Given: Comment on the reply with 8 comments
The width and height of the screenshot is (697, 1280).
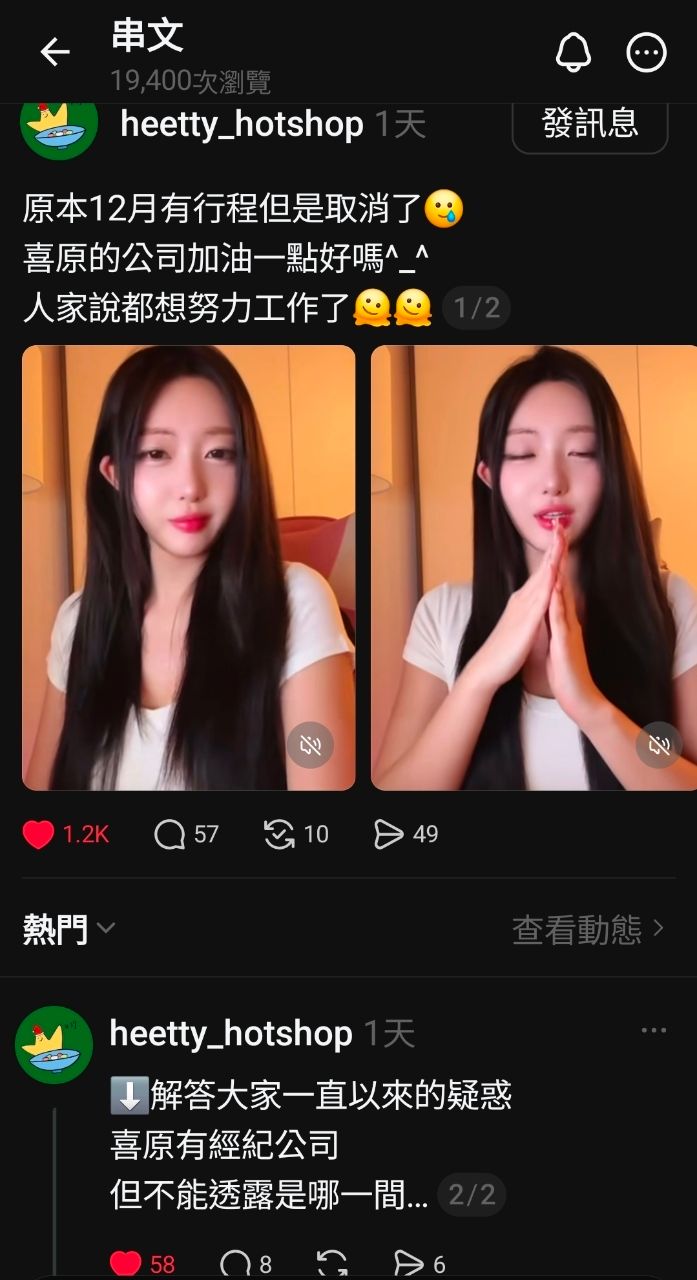Looking at the screenshot, I should [x=235, y=1264].
